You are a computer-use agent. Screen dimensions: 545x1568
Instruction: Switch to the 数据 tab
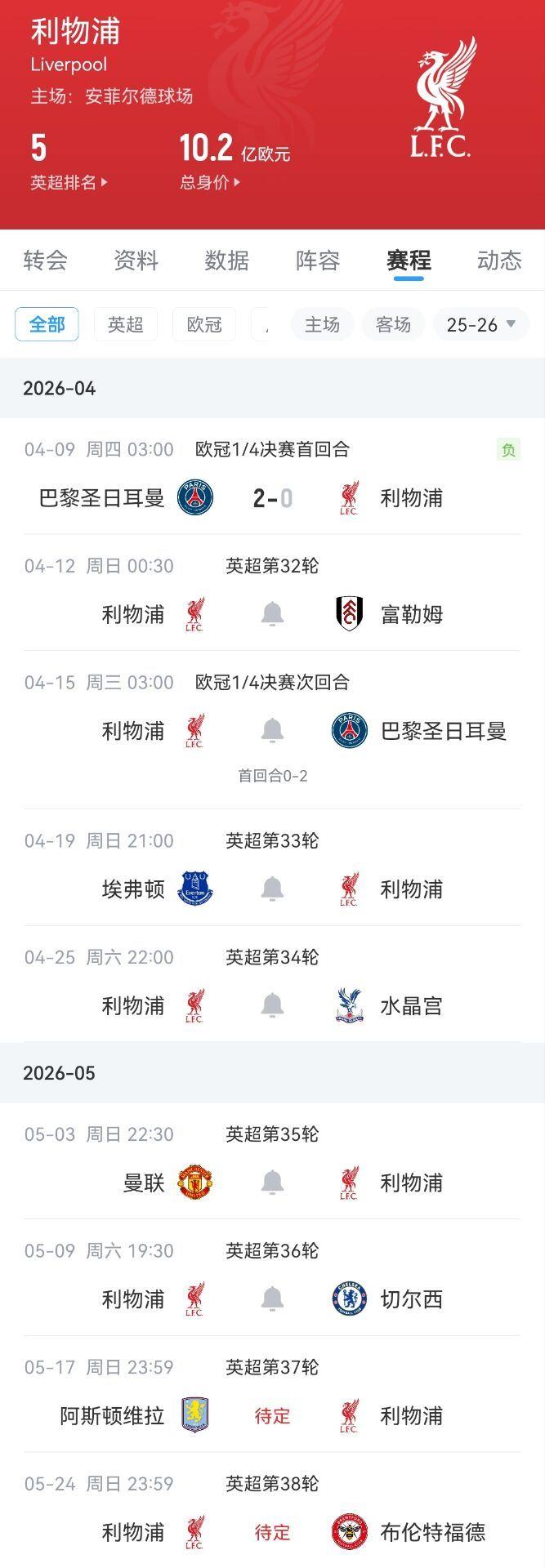click(x=226, y=261)
